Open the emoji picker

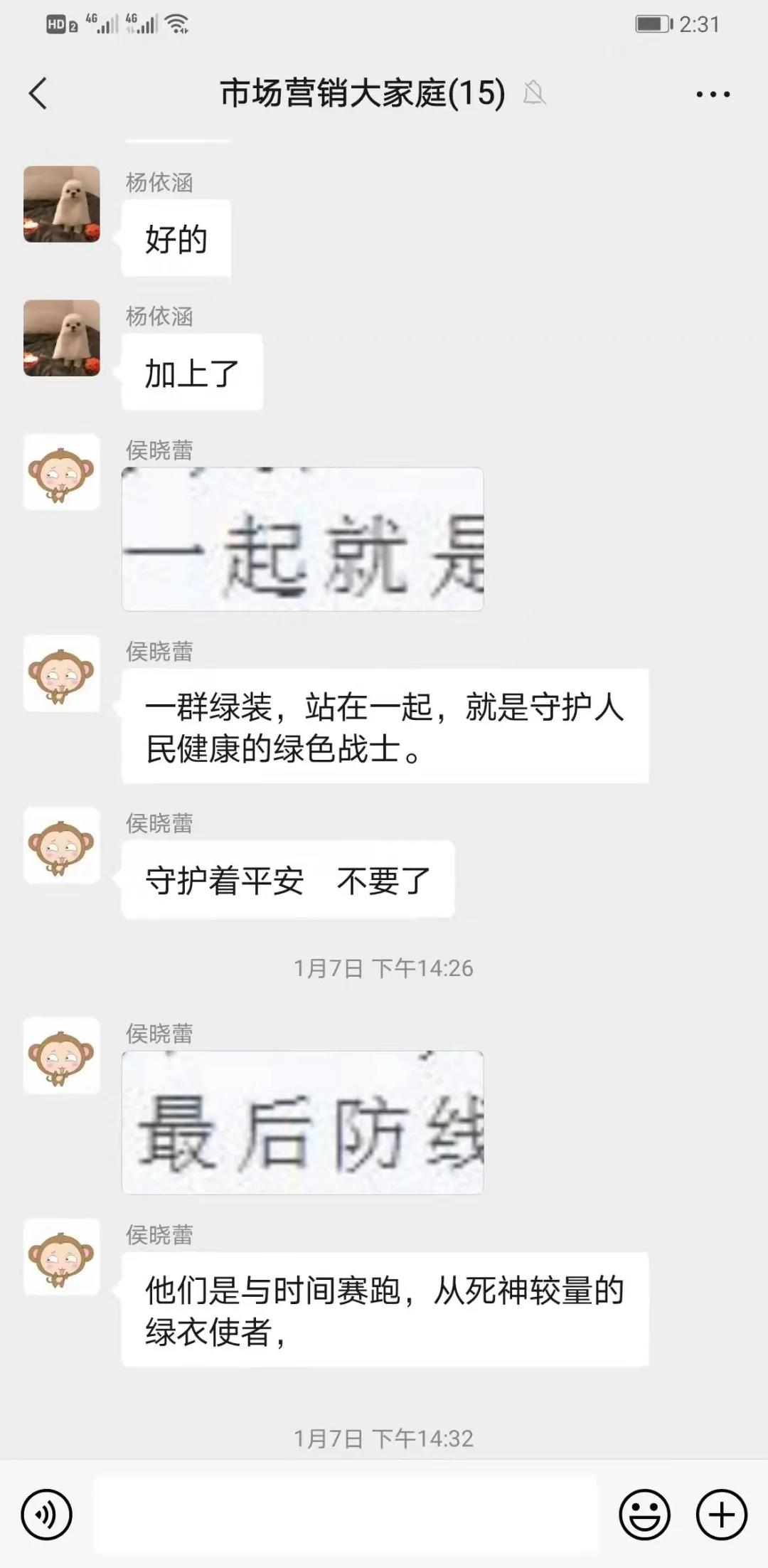644,1515
